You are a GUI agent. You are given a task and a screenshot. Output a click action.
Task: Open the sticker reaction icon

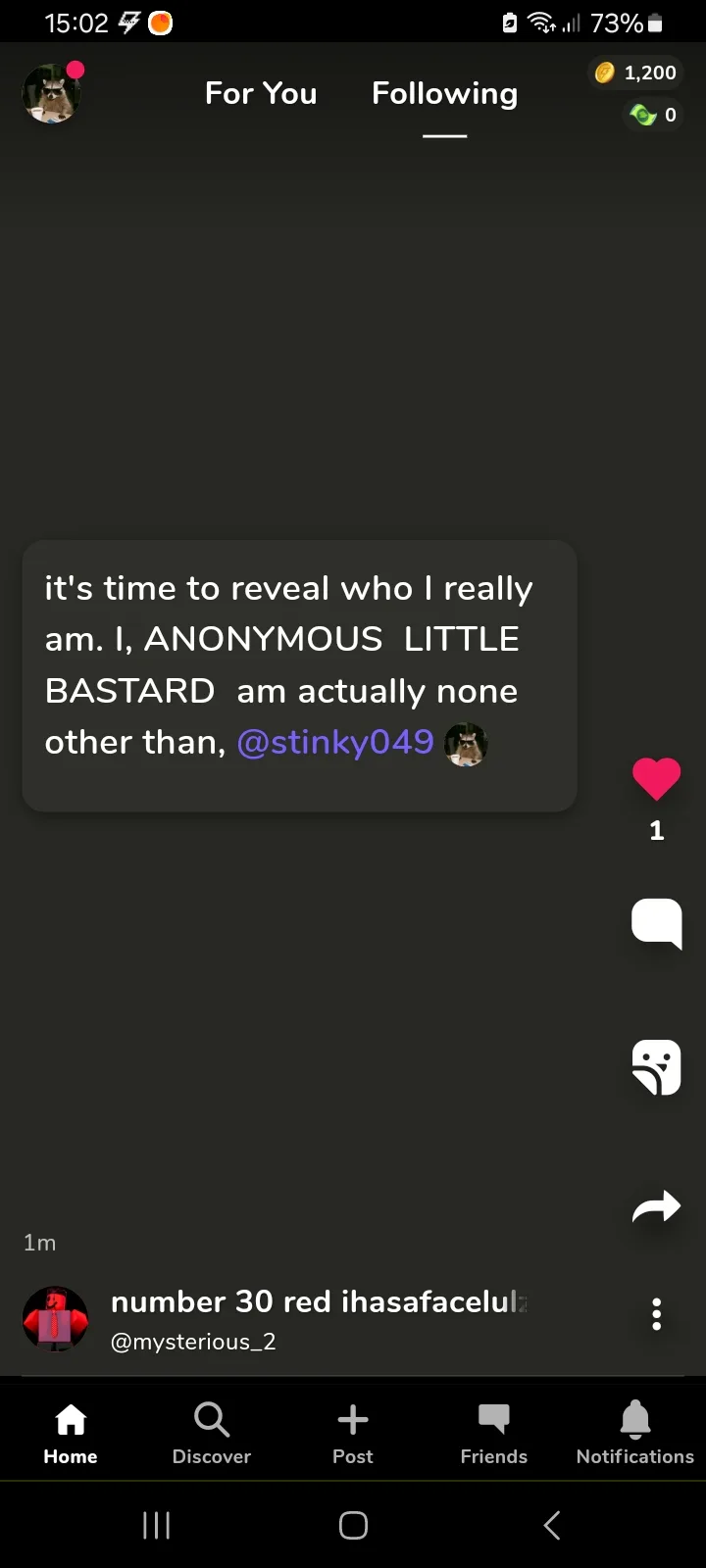point(656,1066)
